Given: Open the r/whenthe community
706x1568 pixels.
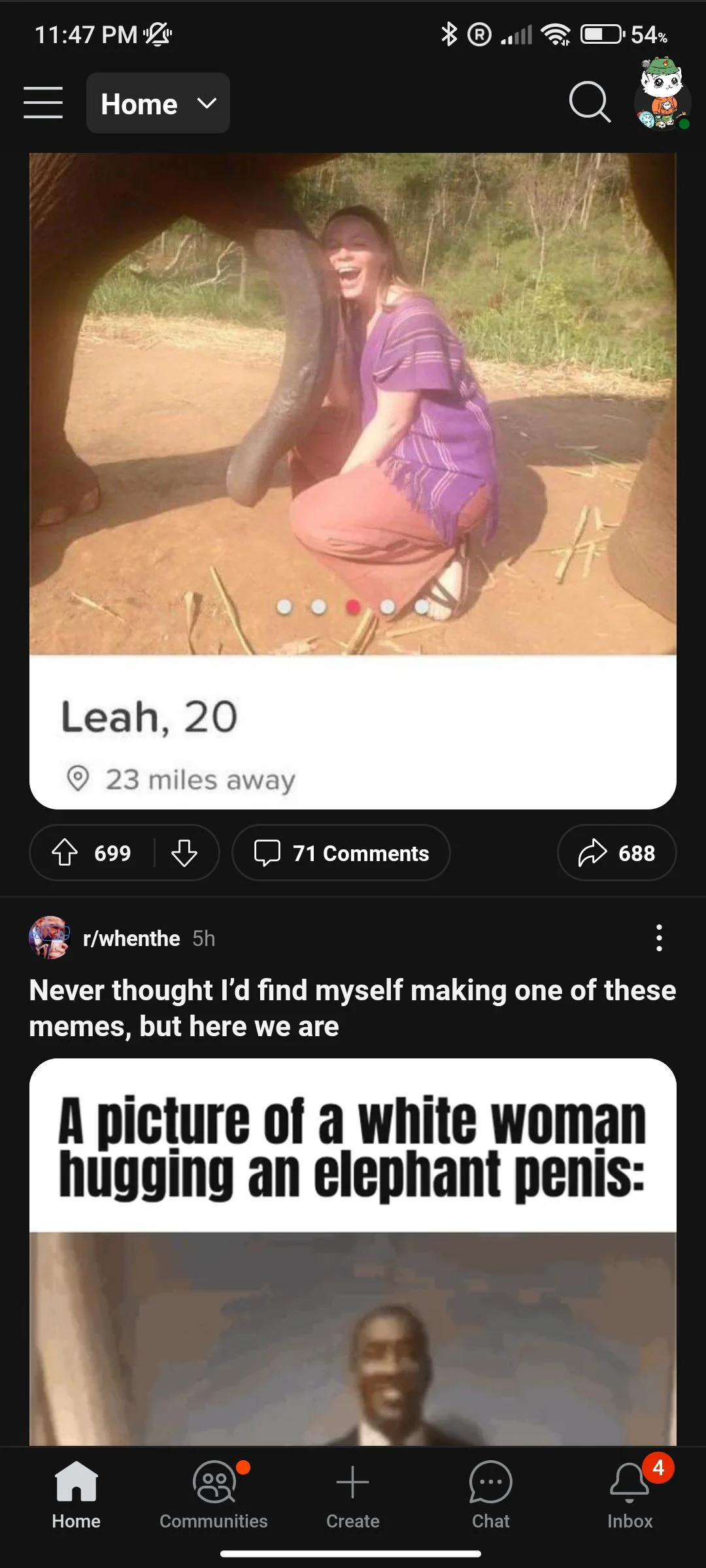Looking at the screenshot, I should click(131, 938).
